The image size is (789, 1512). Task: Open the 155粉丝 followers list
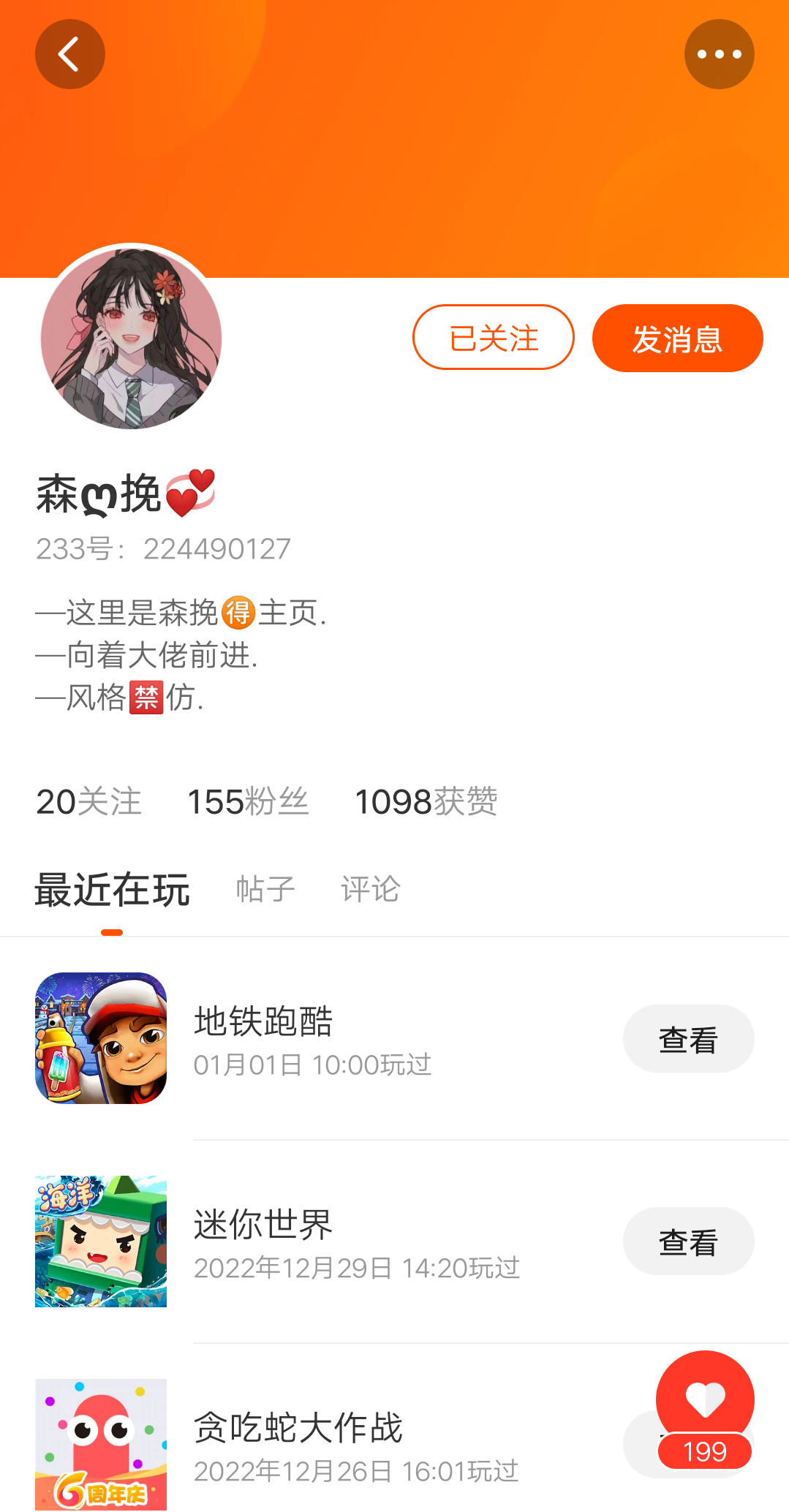[248, 801]
